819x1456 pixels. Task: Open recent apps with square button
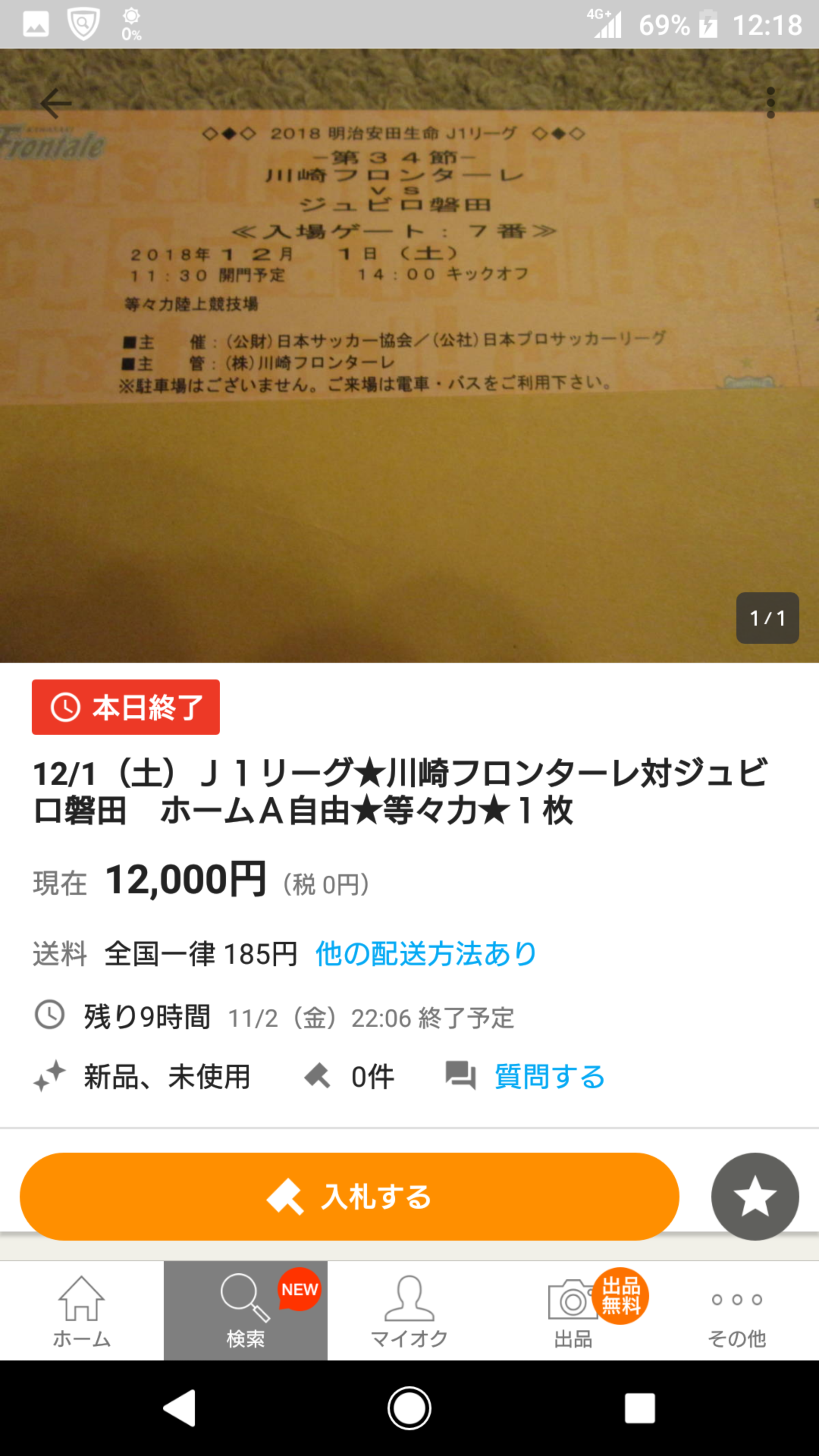click(x=639, y=1408)
